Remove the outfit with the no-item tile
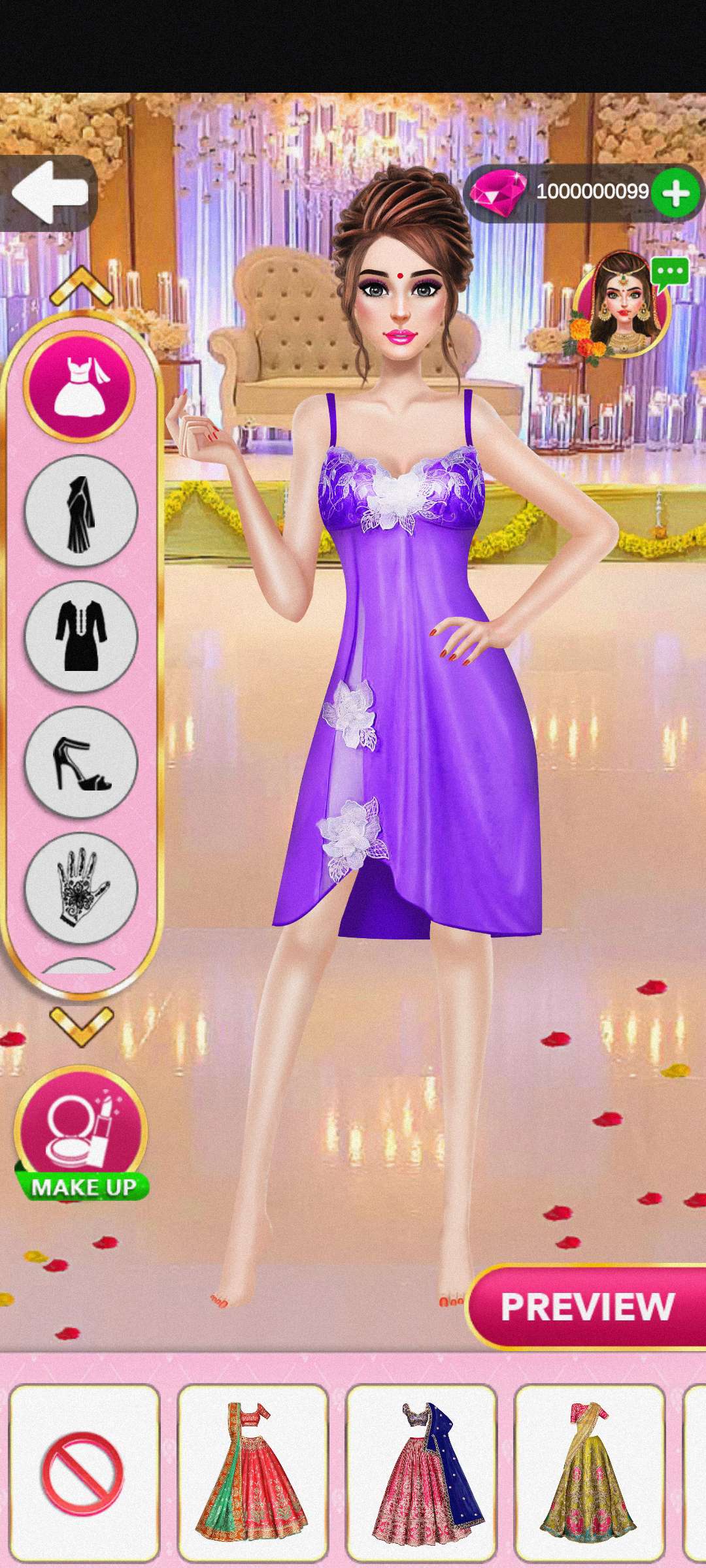 [84, 1473]
